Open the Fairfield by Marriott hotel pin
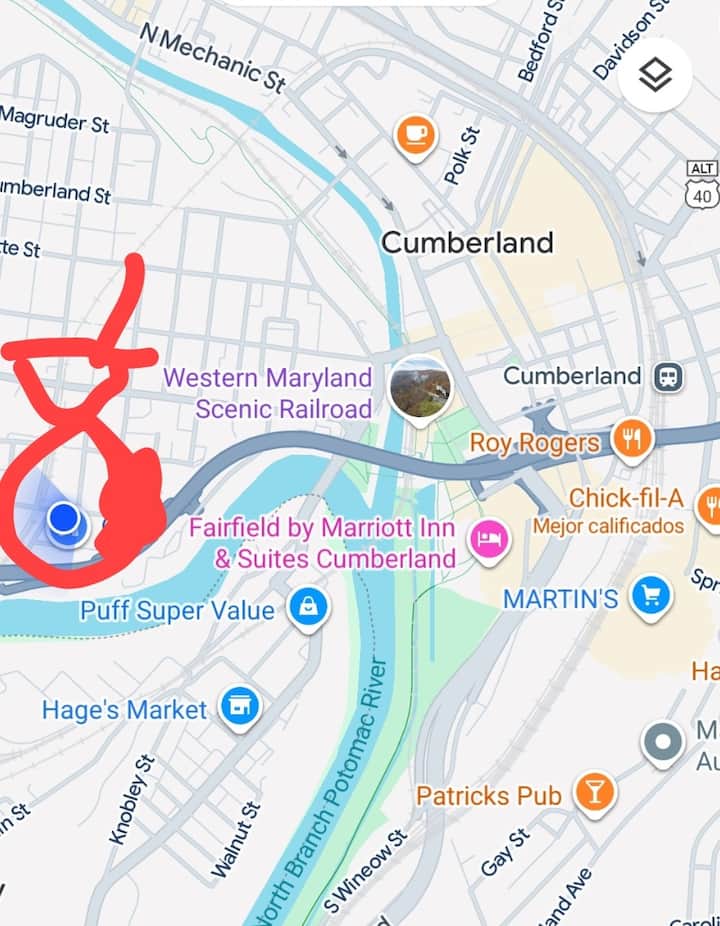Screen dimensions: 720x926 tap(490, 541)
